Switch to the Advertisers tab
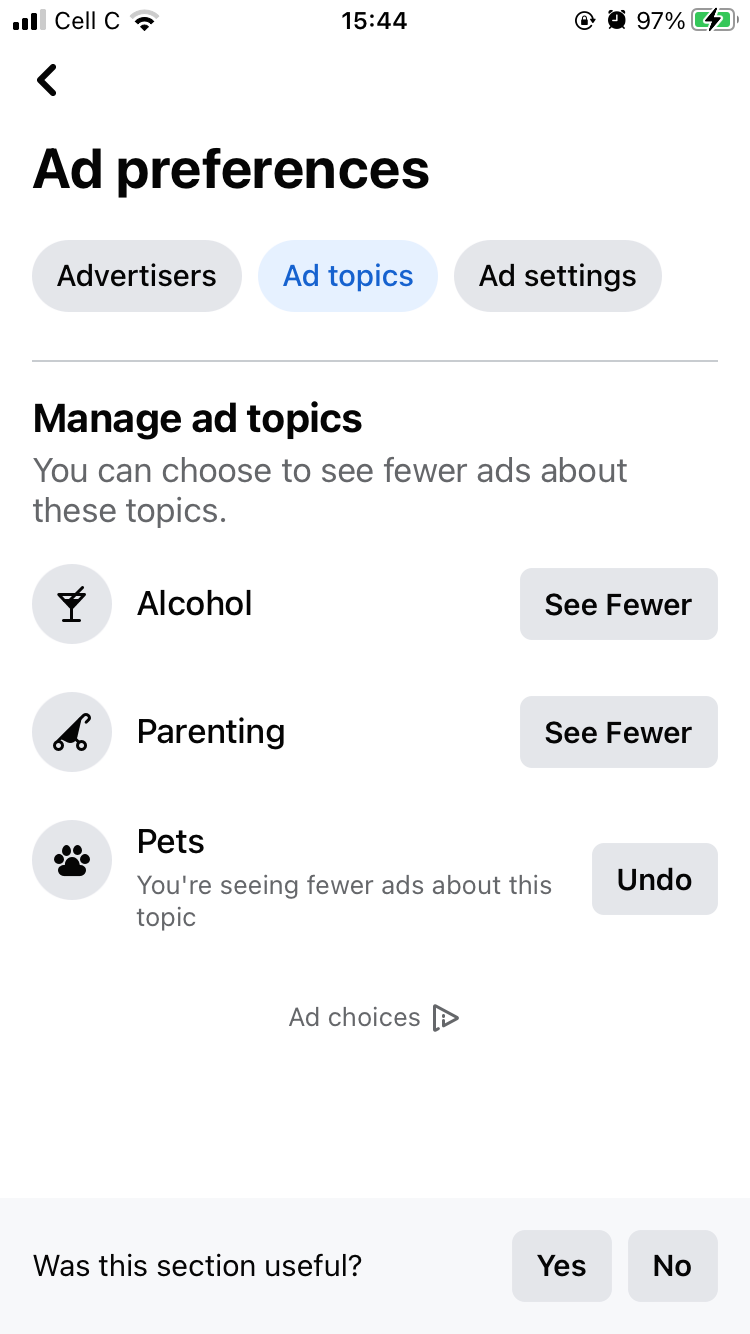This screenshot has width=750, height=1334. [137, 276]
